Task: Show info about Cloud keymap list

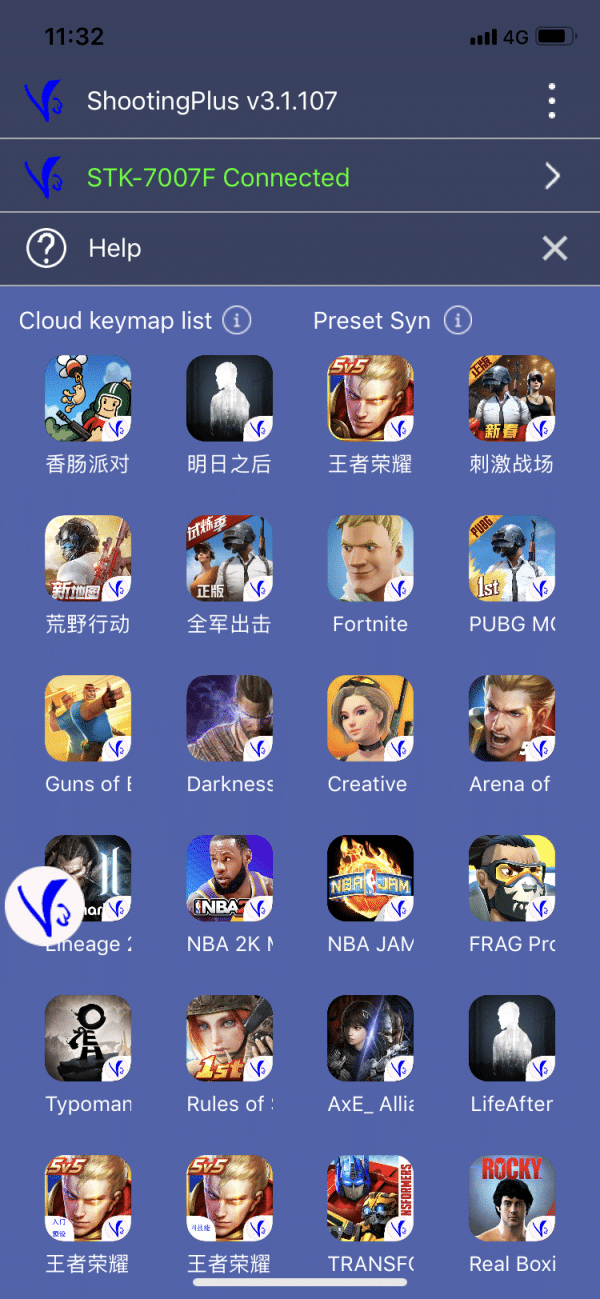Action: tap(237, 321)
